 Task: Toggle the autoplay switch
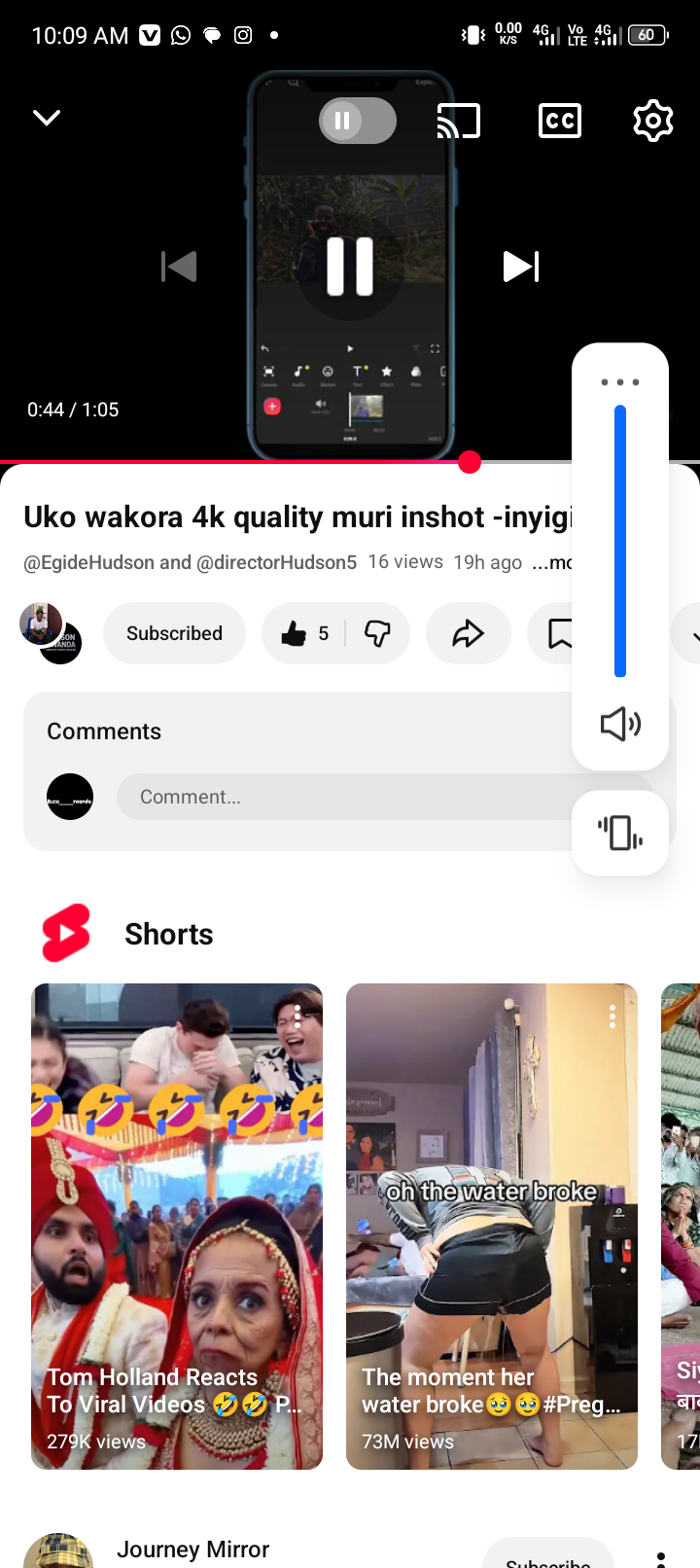[x=357, y=121]
